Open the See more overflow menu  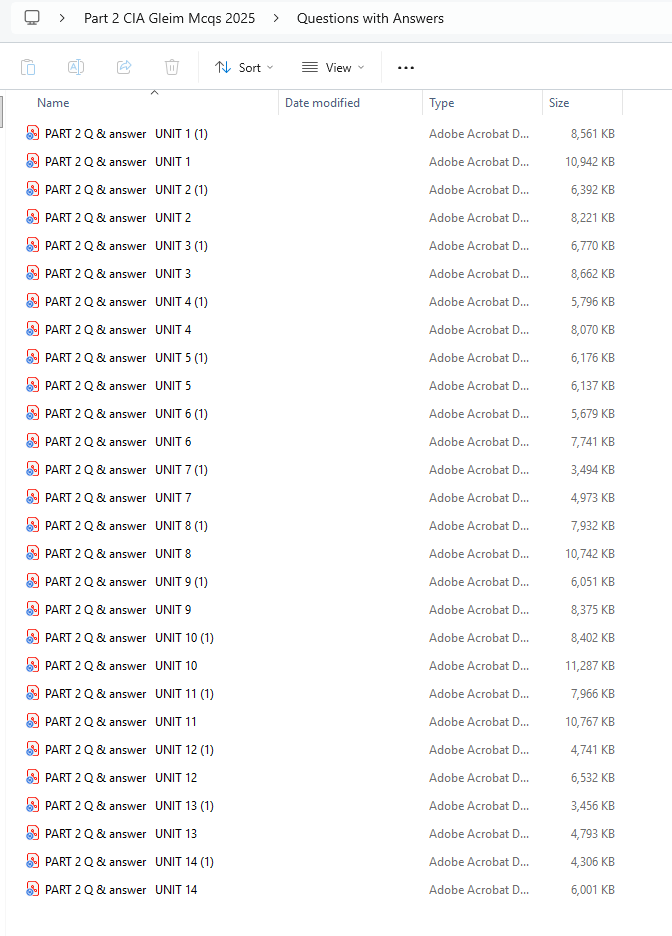[405, 67]
